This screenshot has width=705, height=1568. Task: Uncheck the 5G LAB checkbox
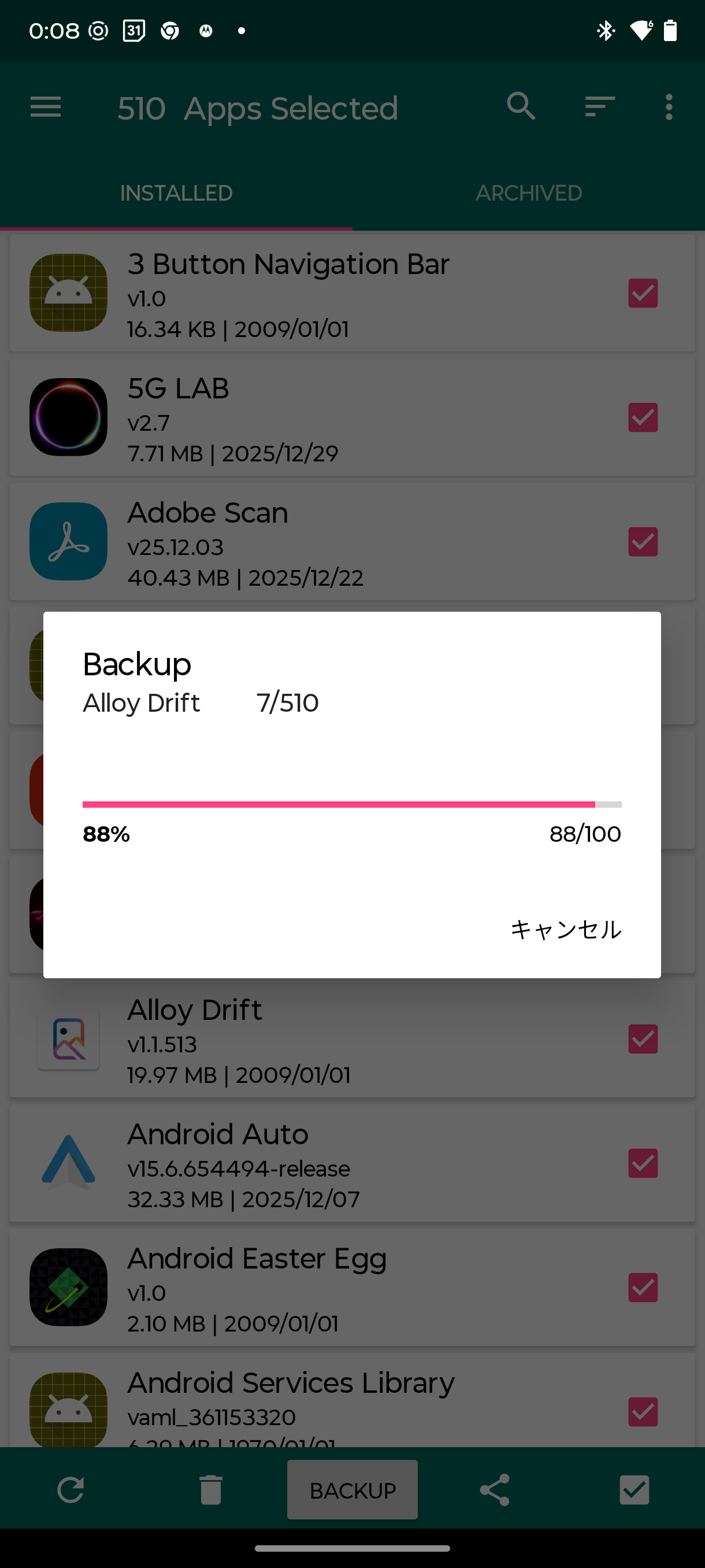643,417
